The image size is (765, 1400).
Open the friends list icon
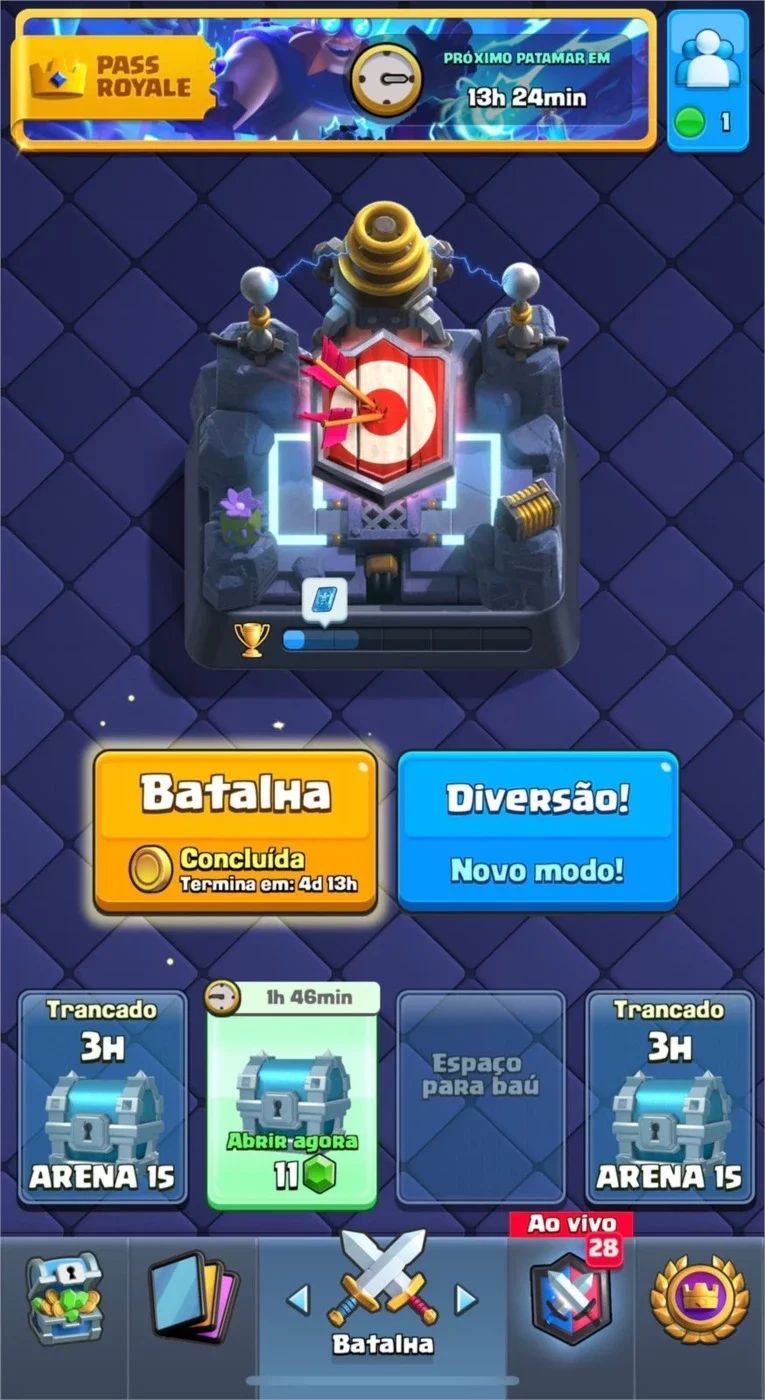708,80
